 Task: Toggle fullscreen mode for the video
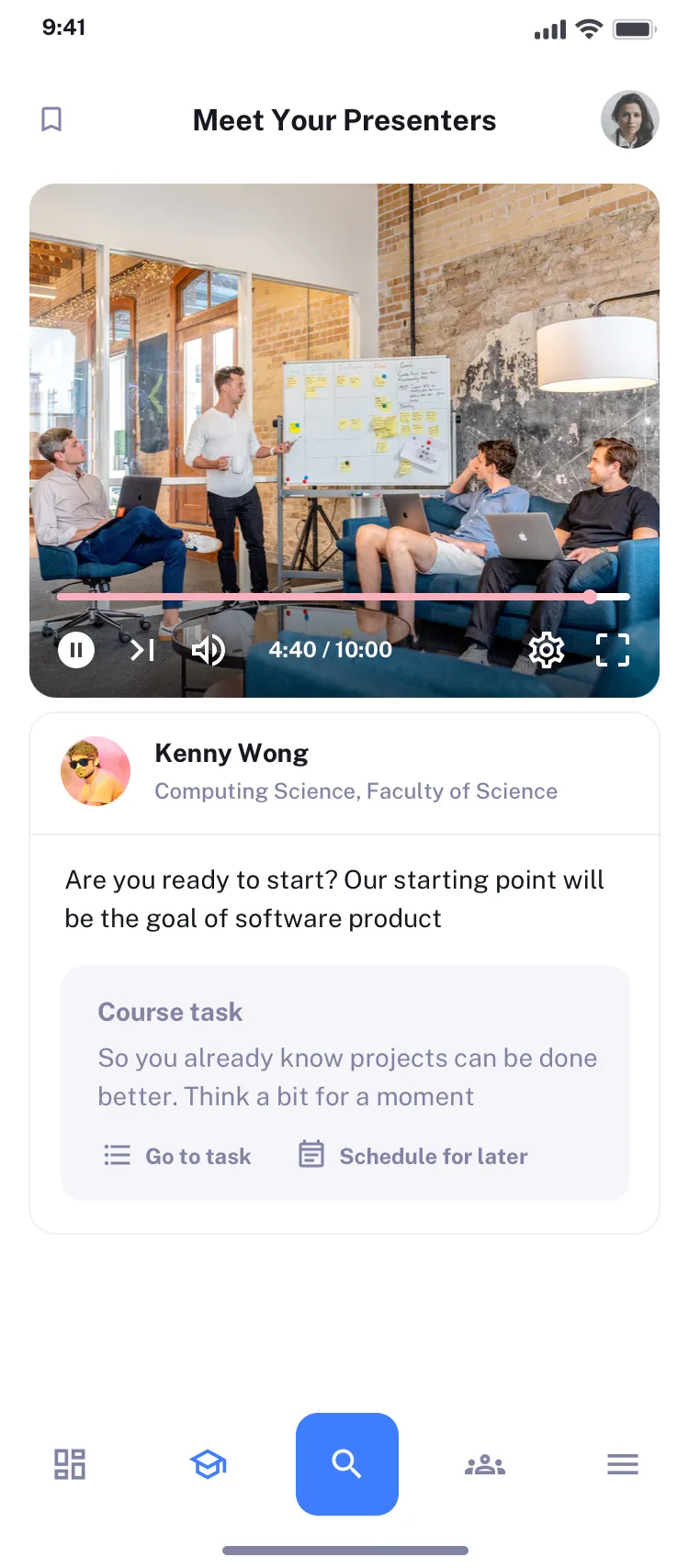coord(612,650)
